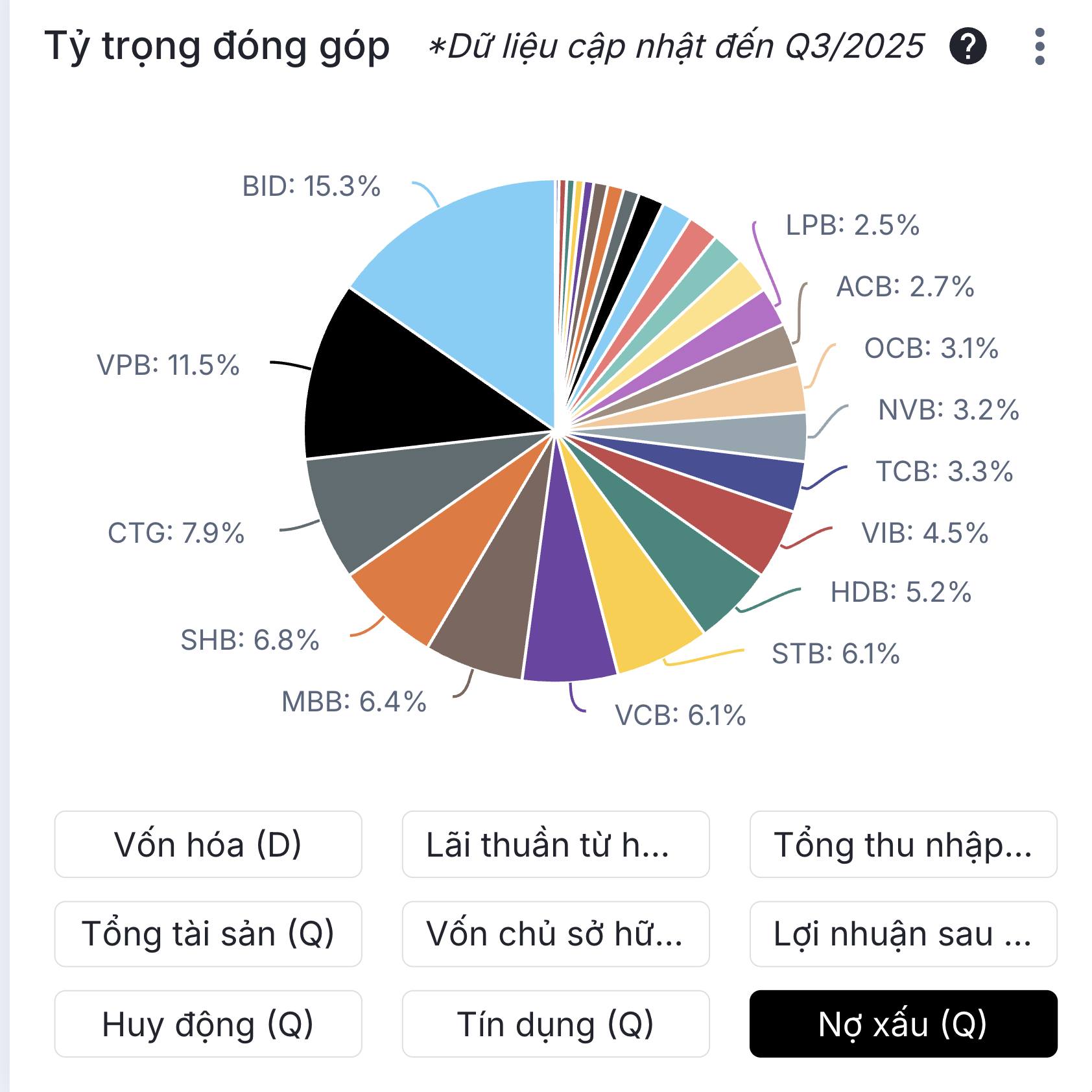The image size is (1092, 1092).
Task: Select Vốn chủ sở hữ... metric
Action: (556, 934)
